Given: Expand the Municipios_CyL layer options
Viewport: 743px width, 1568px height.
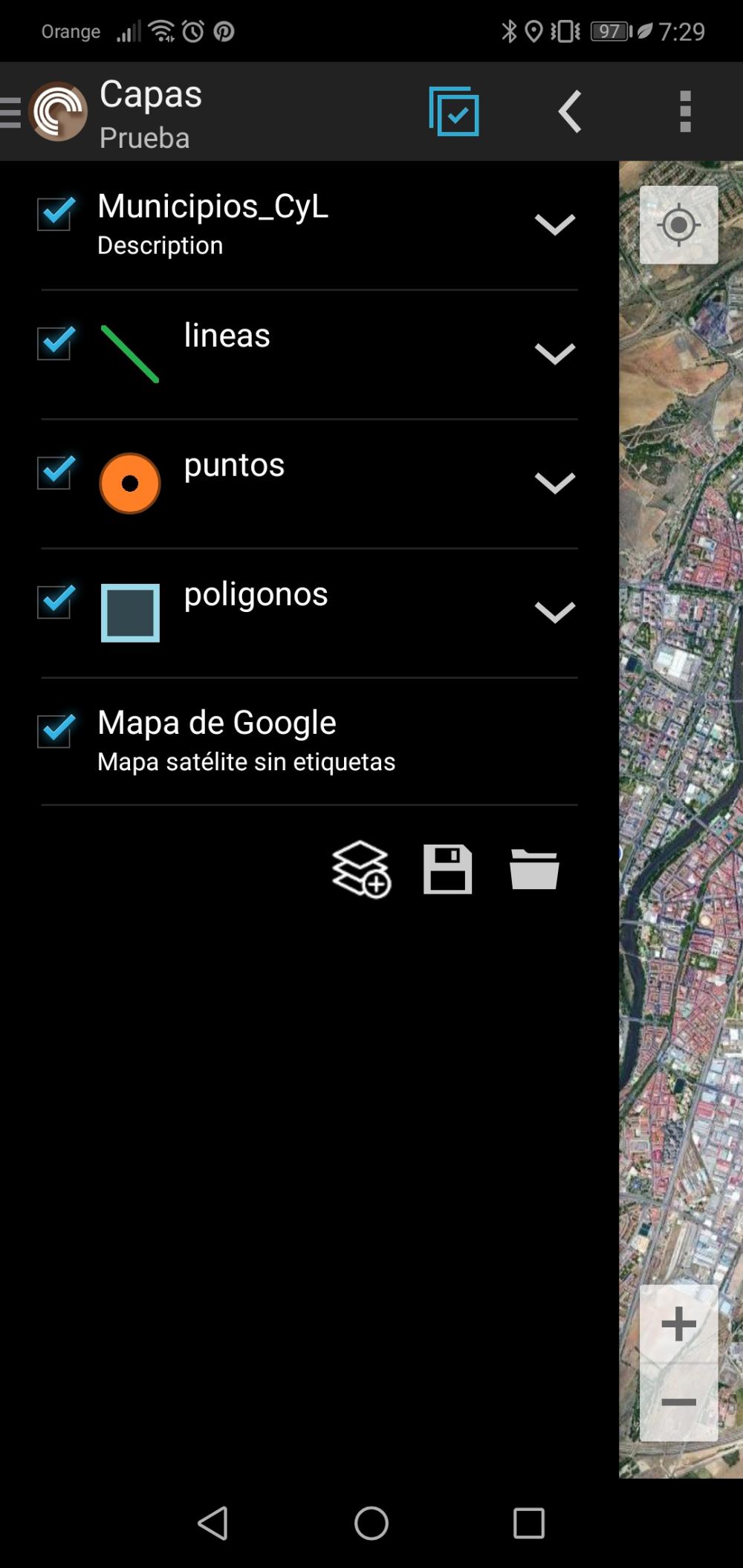Looking at the screenshot, I should 554,224.
